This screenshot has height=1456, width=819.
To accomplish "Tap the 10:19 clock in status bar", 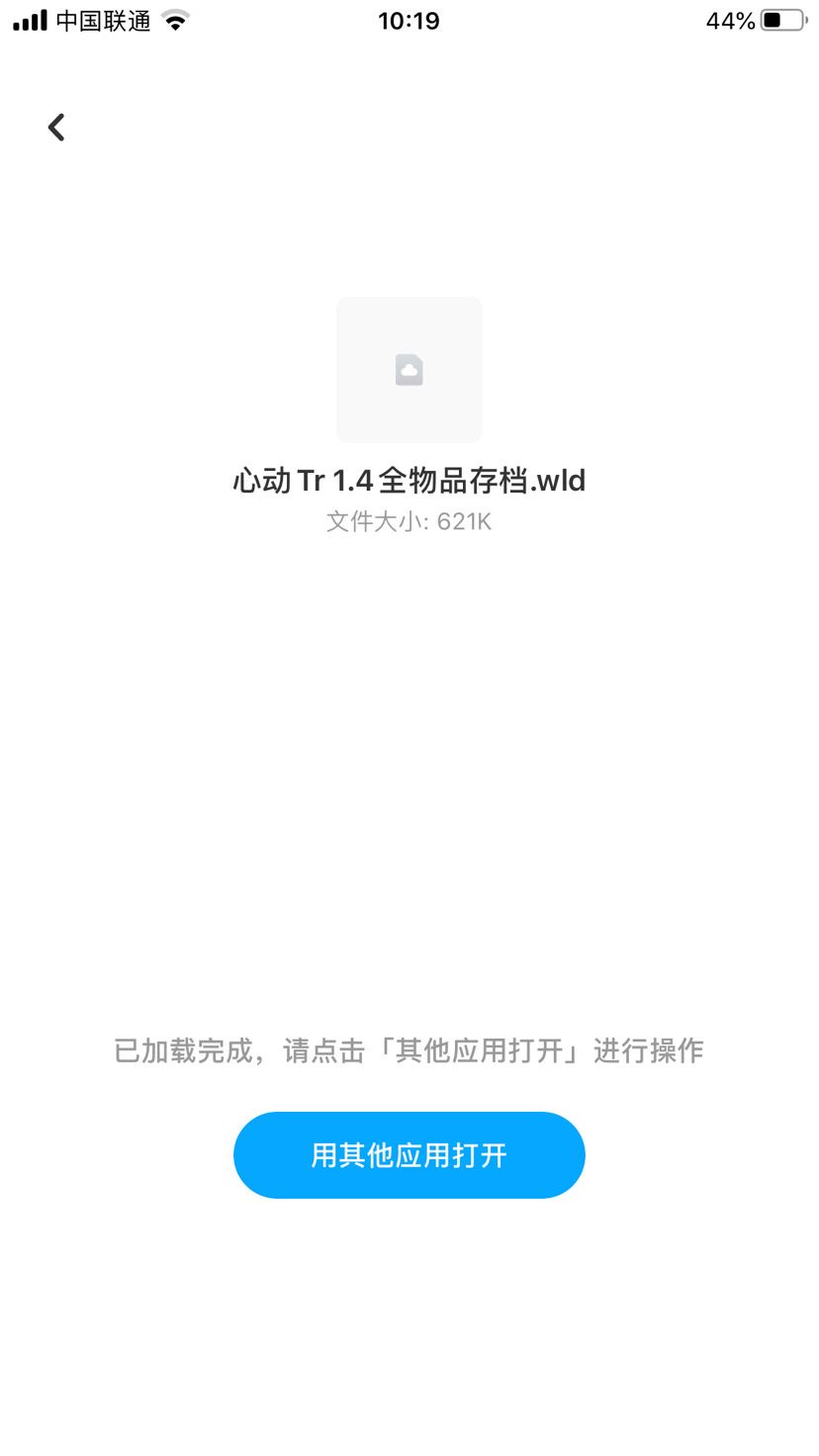I will click(x=409, y=20).
